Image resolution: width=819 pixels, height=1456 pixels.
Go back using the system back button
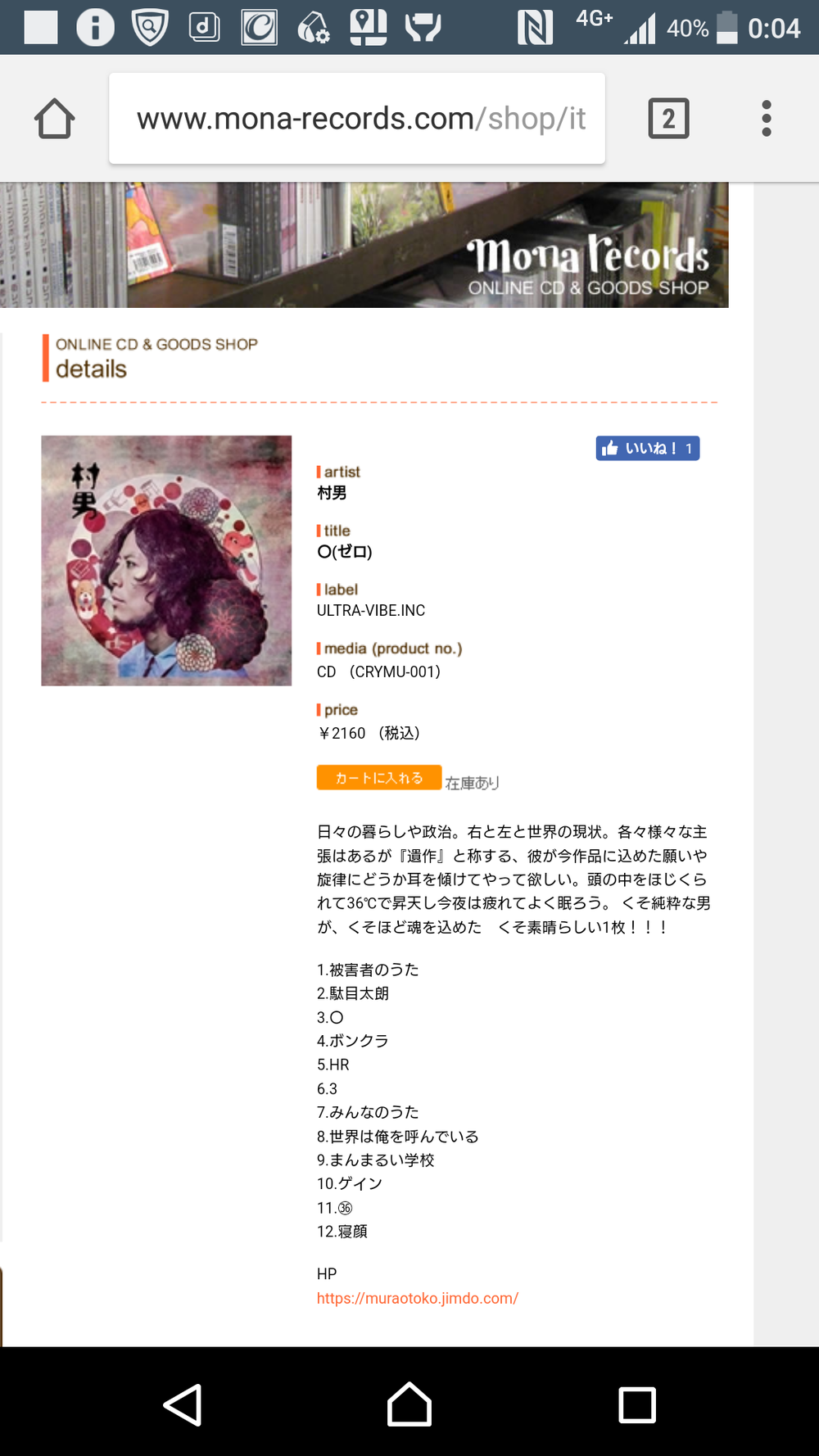(183, 1405)
